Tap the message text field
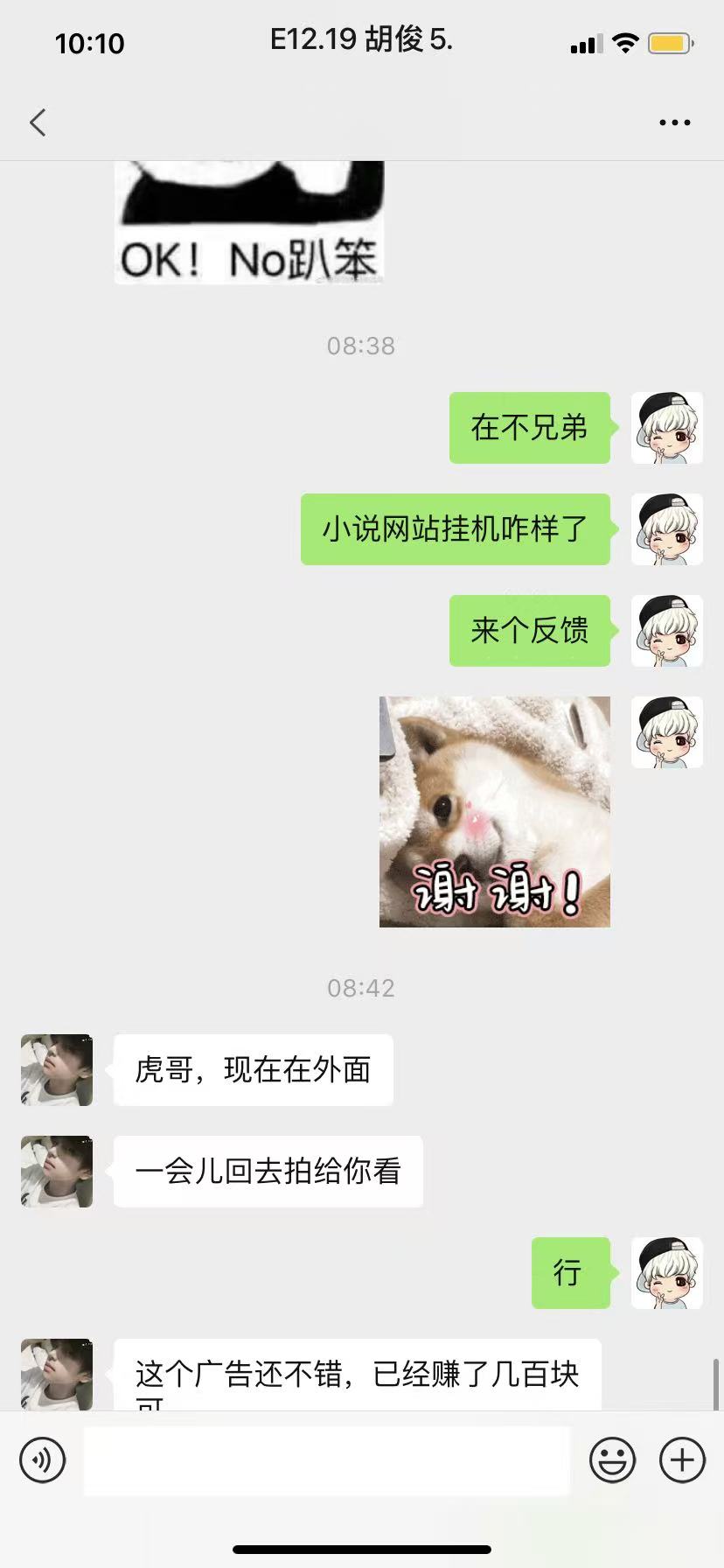The image size is (724, 1568). point(326,1459)
